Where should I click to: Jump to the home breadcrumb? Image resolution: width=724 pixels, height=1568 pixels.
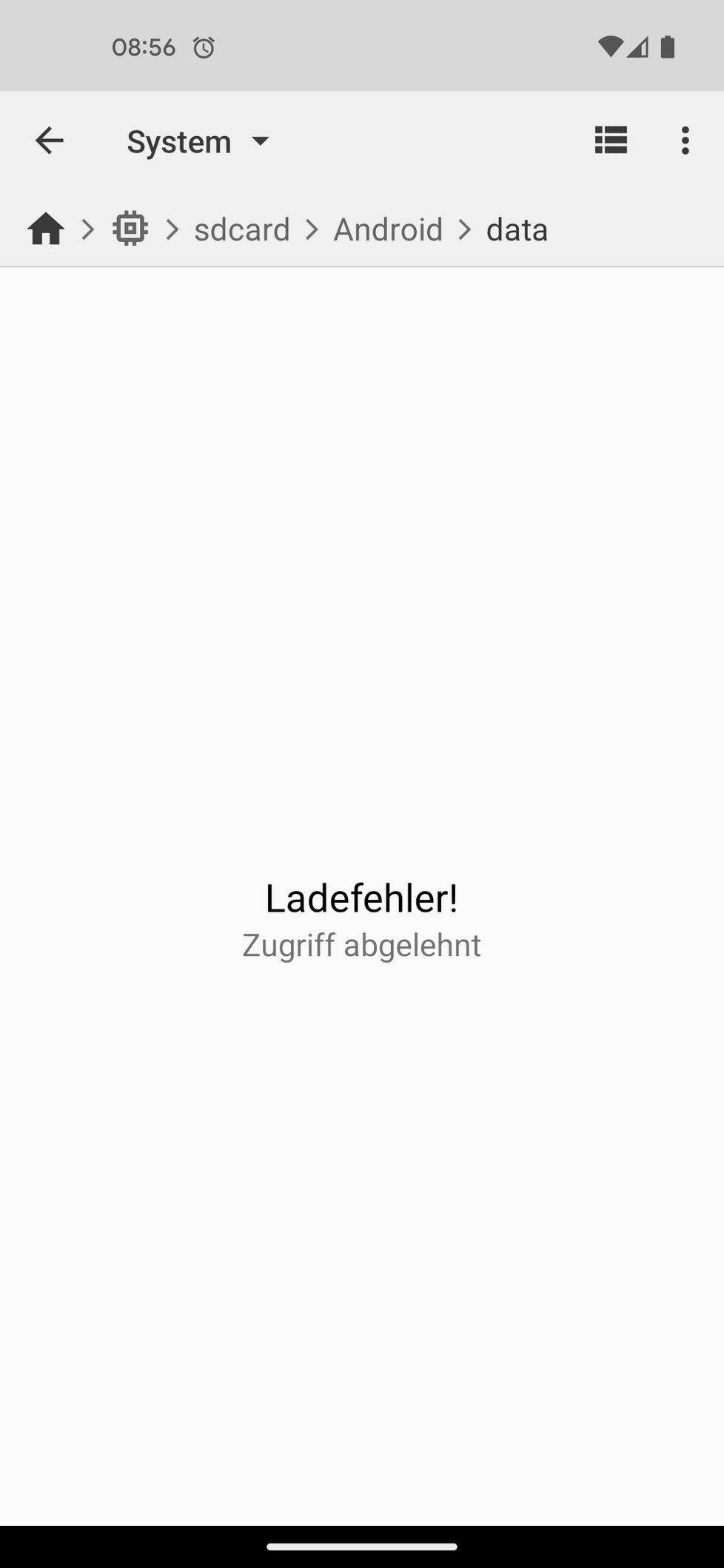point(46,229)
